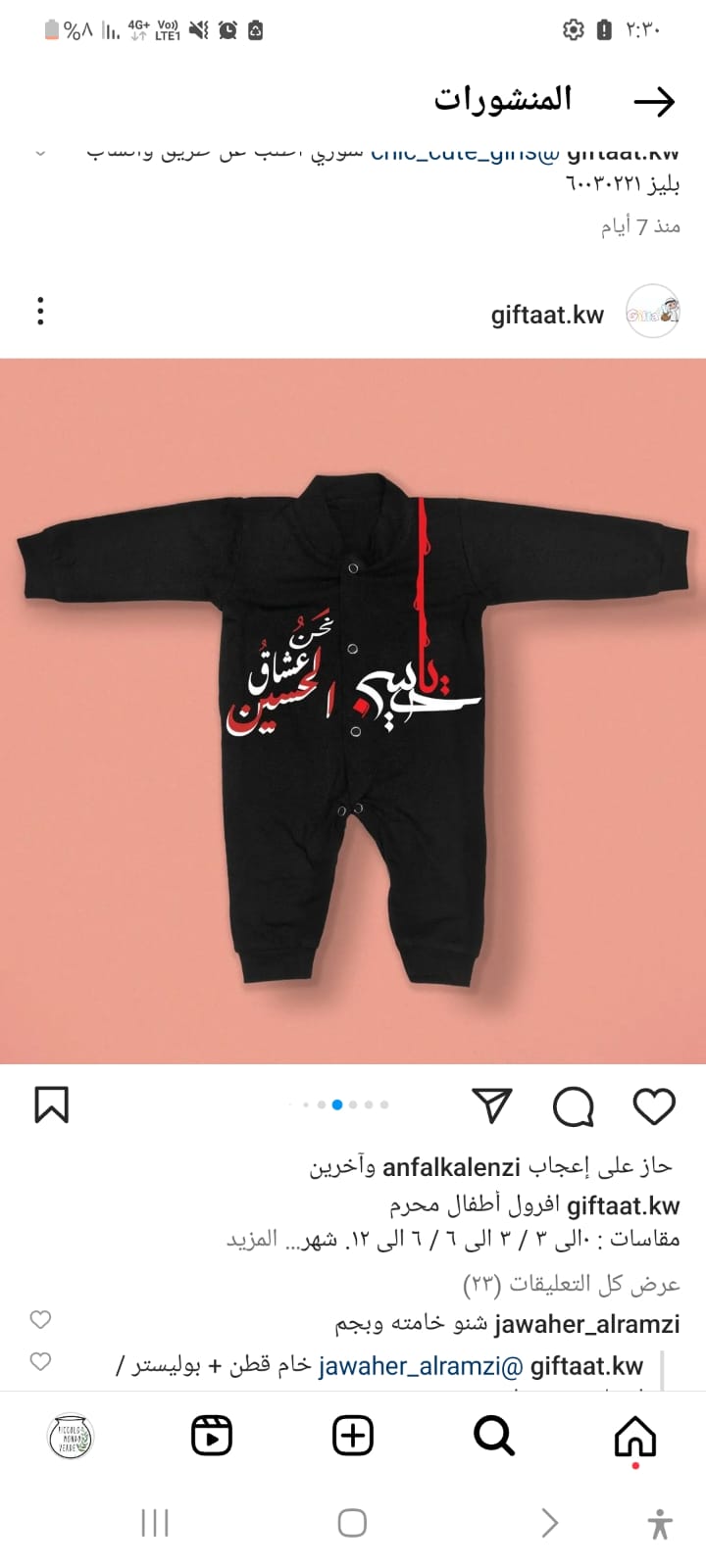Like jawaher_alramzi's comment
Viewport: 706px width, 1568px height.
click(x=40, y=1320)
